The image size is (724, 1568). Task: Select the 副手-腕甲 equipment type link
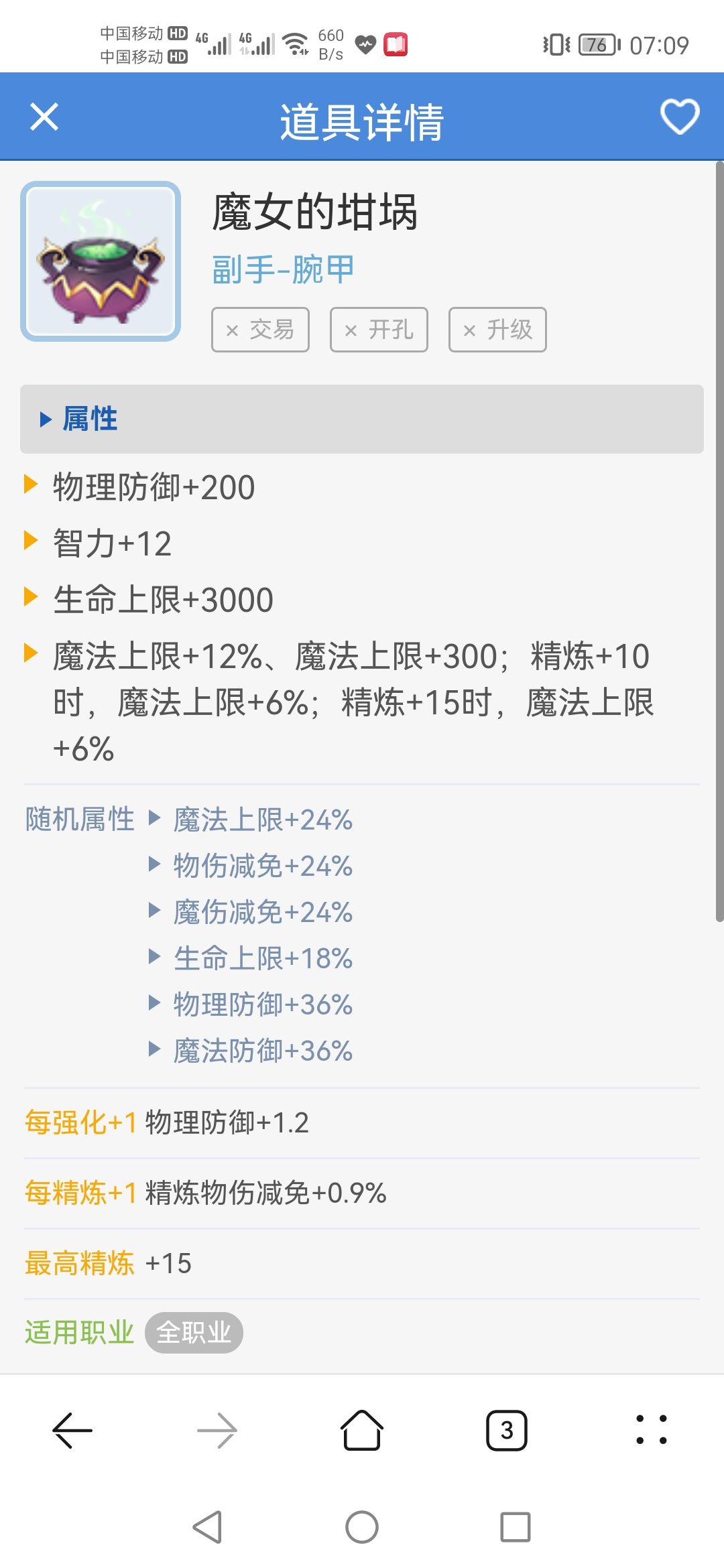pyautogui.click(x=282, y=267)
